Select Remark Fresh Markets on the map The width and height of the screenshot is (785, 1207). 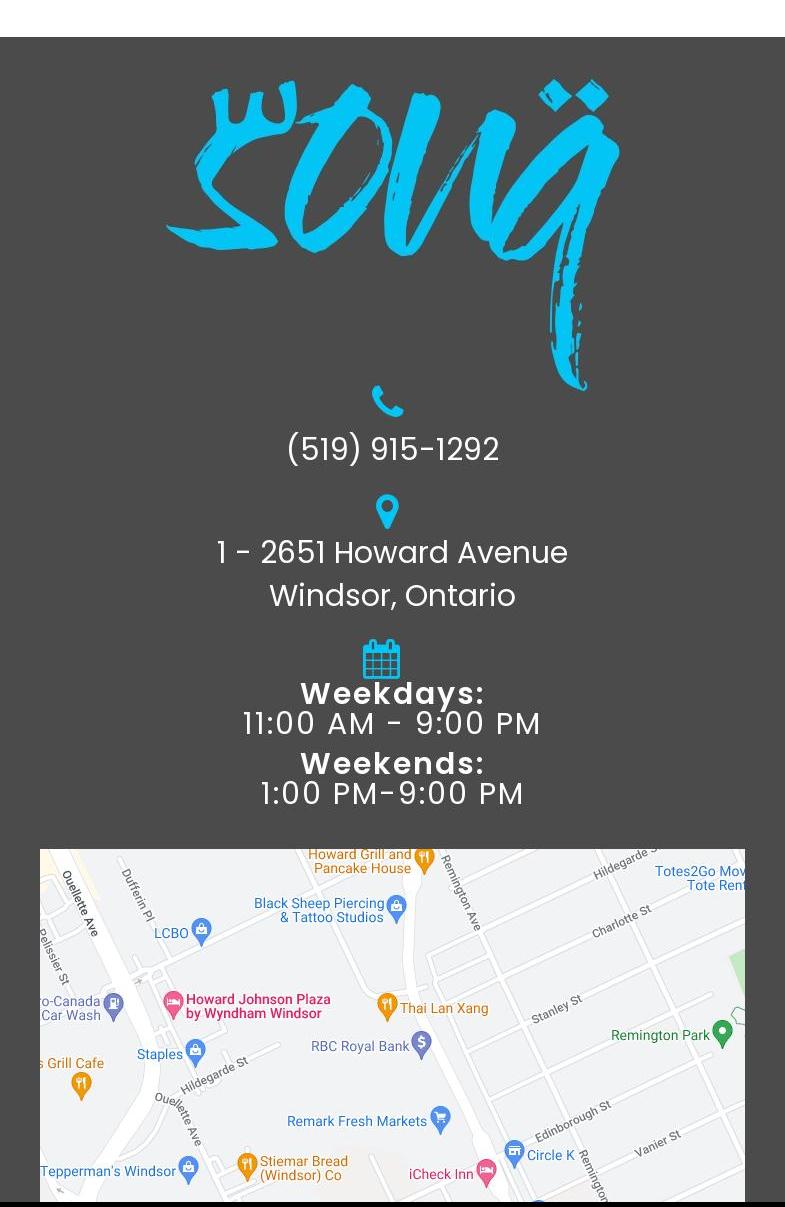click(440, 1119)
